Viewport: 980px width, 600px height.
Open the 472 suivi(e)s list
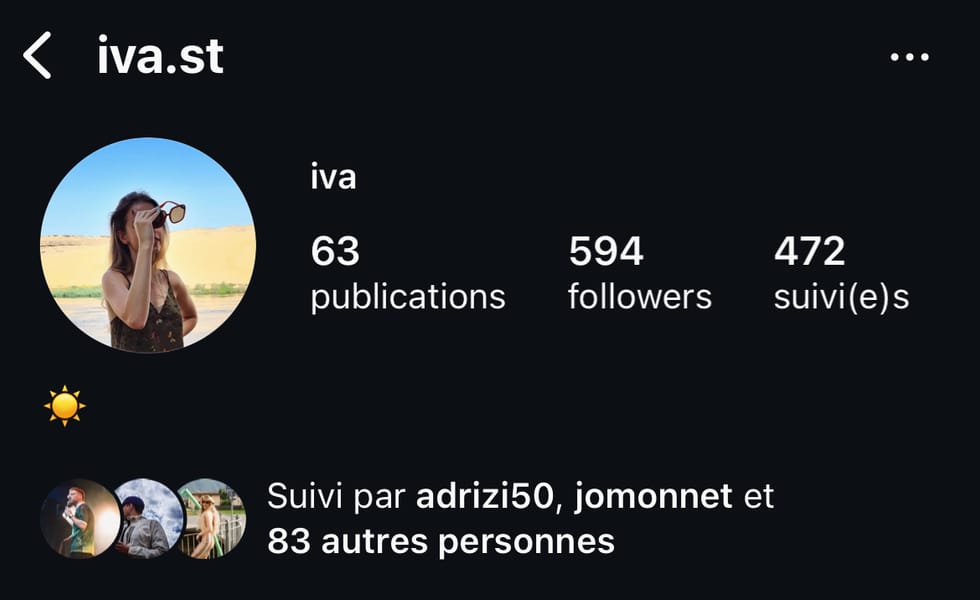[x=840, y=274]
